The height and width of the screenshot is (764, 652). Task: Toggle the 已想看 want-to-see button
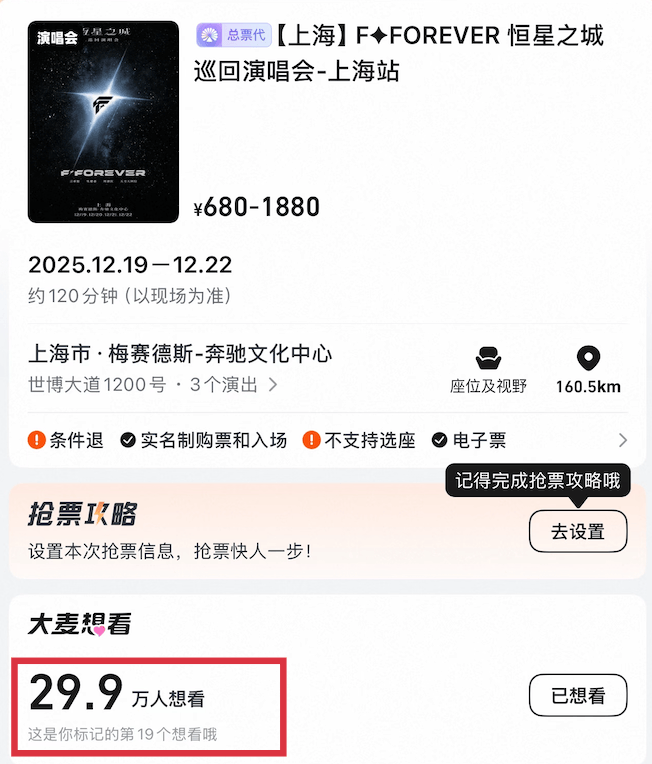(x=578, y=696)
